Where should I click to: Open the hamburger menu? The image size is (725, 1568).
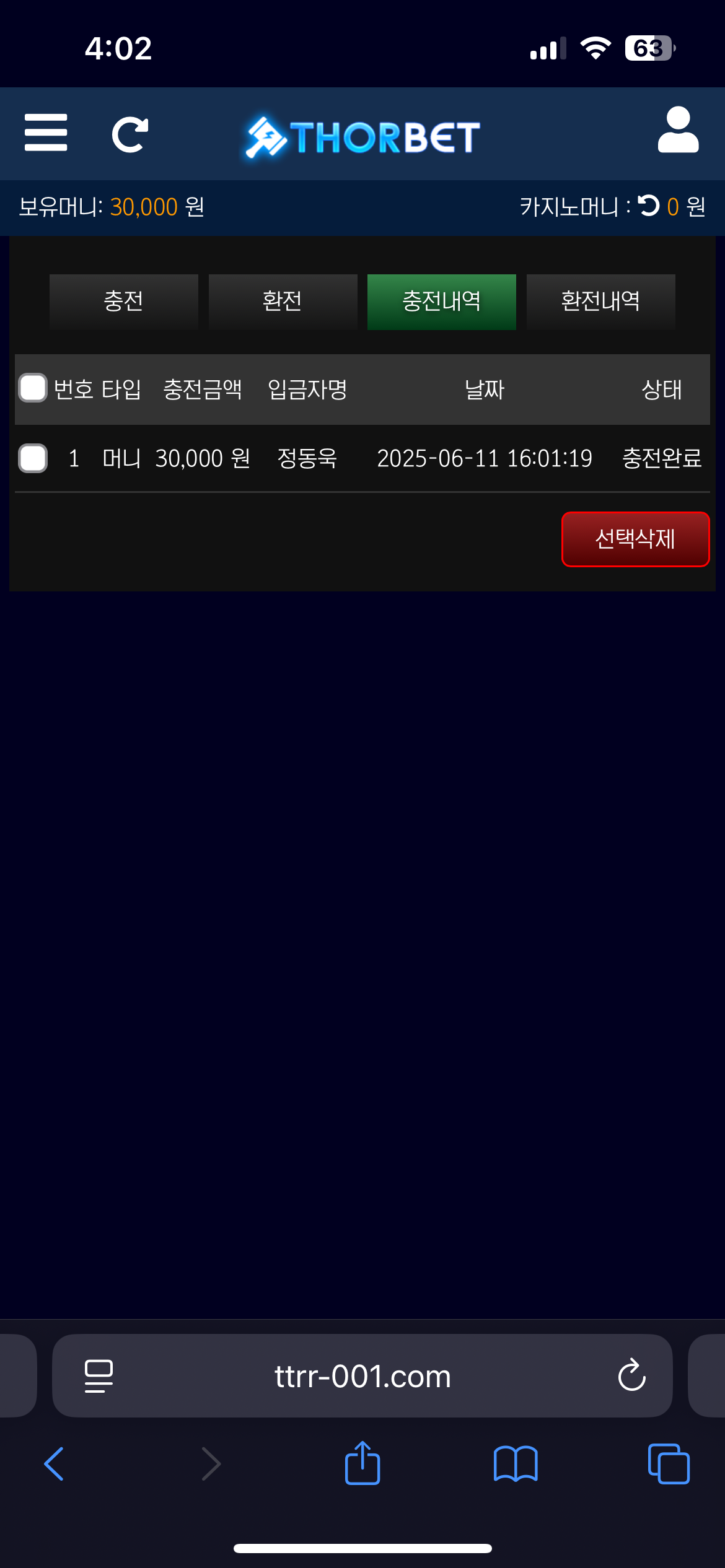46,133
